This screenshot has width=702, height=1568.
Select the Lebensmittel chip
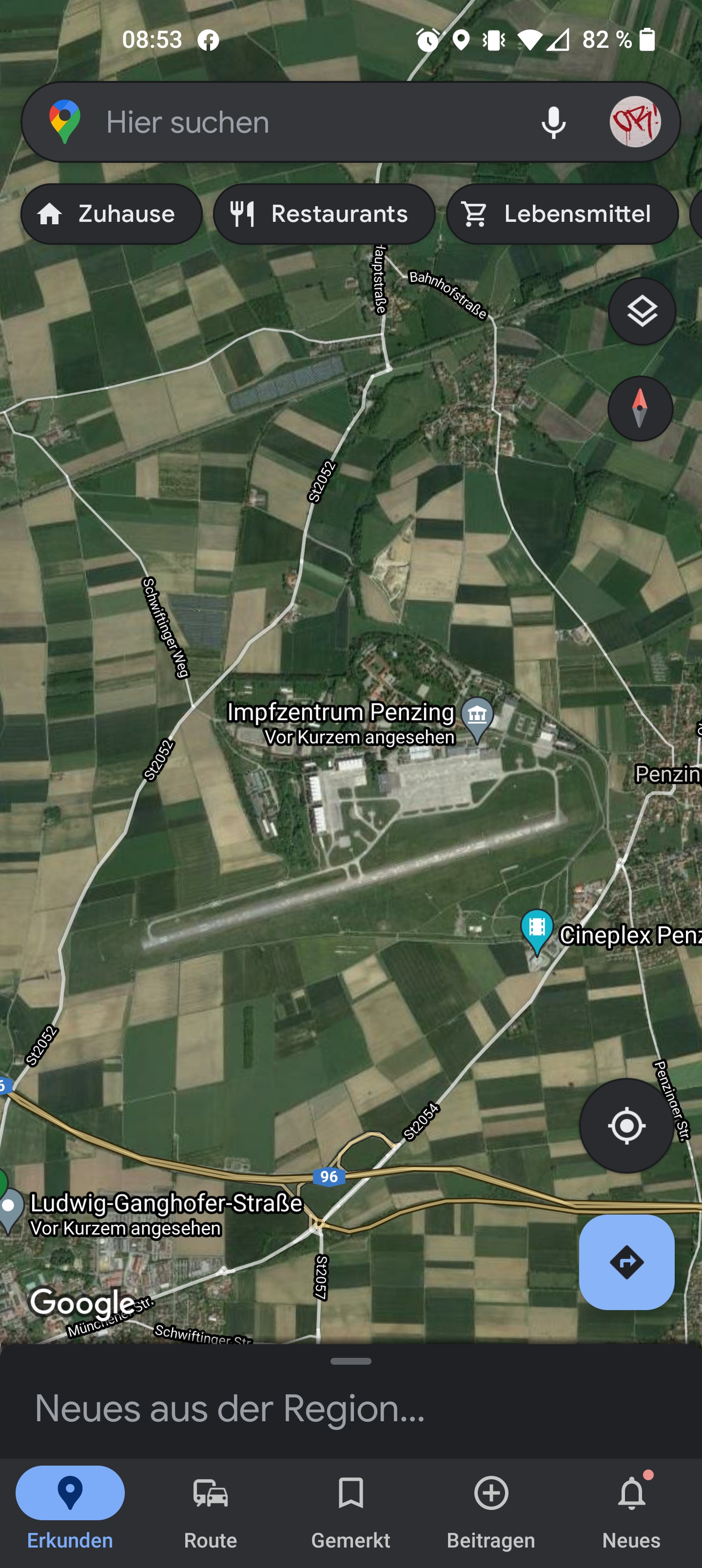click(x=562, y=214)
